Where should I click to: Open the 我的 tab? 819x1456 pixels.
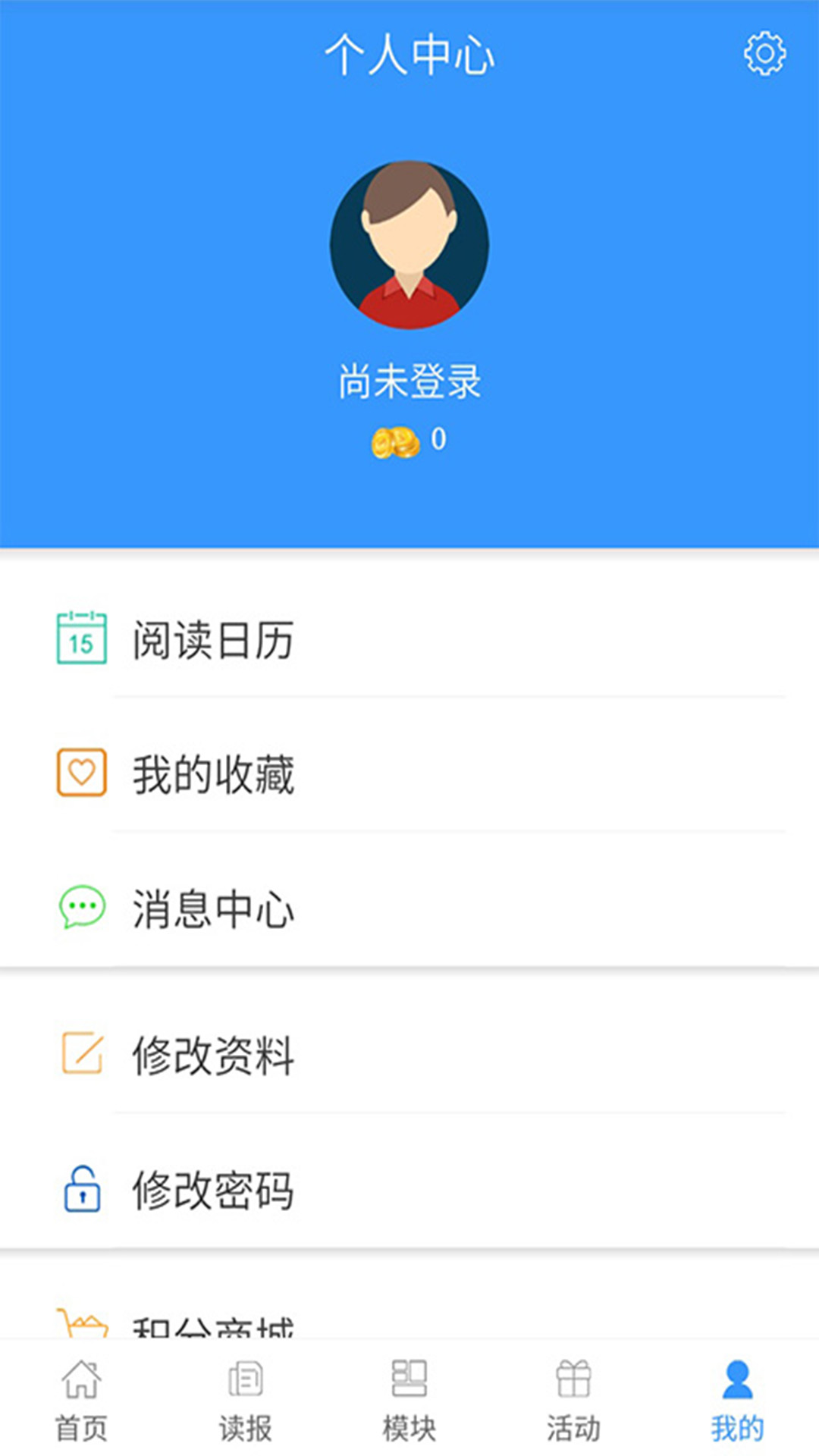(736, 1408)
